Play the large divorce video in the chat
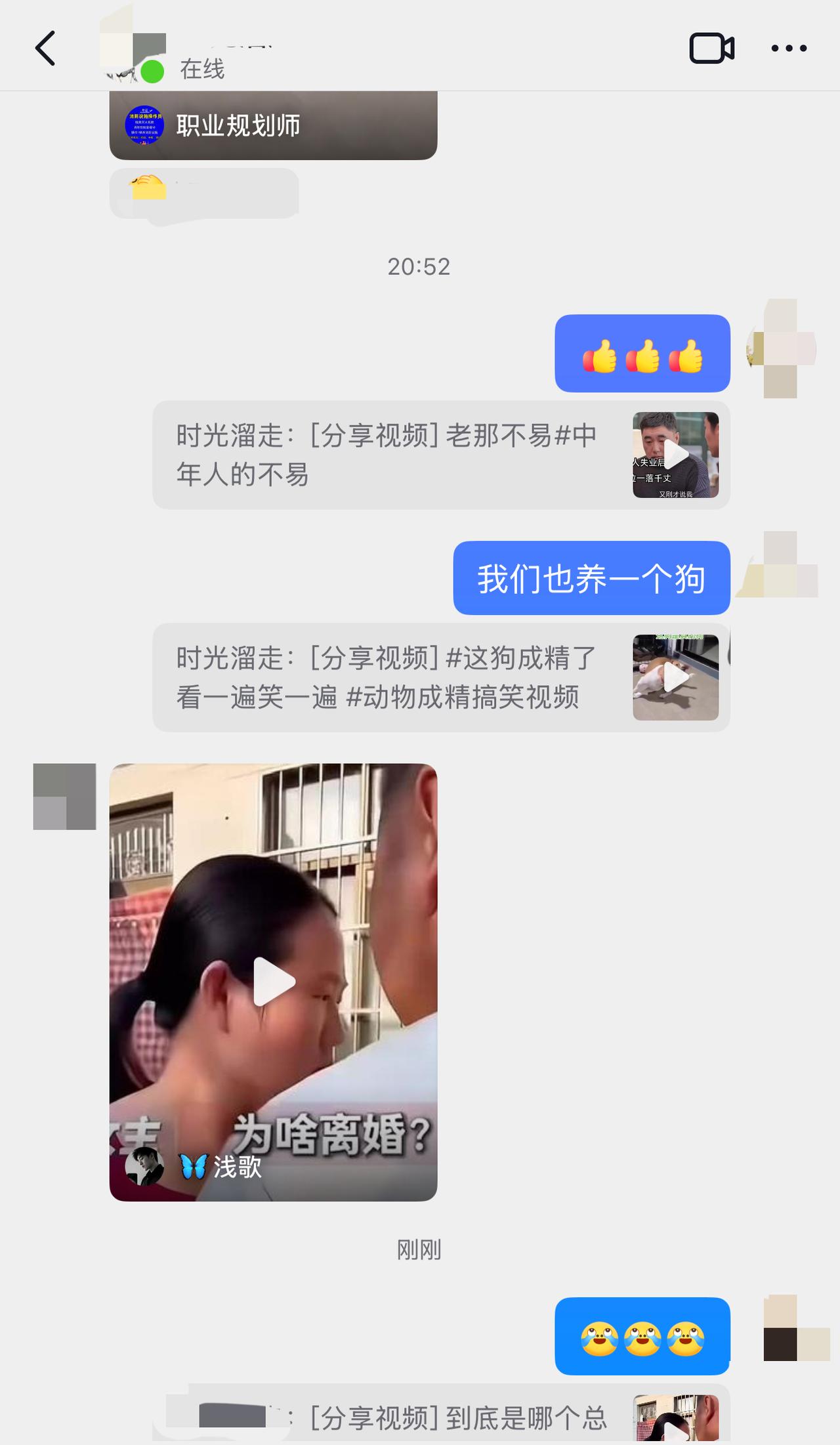Image resolution: width=840 pixels, height=1445 pixels. click(273, 980)
